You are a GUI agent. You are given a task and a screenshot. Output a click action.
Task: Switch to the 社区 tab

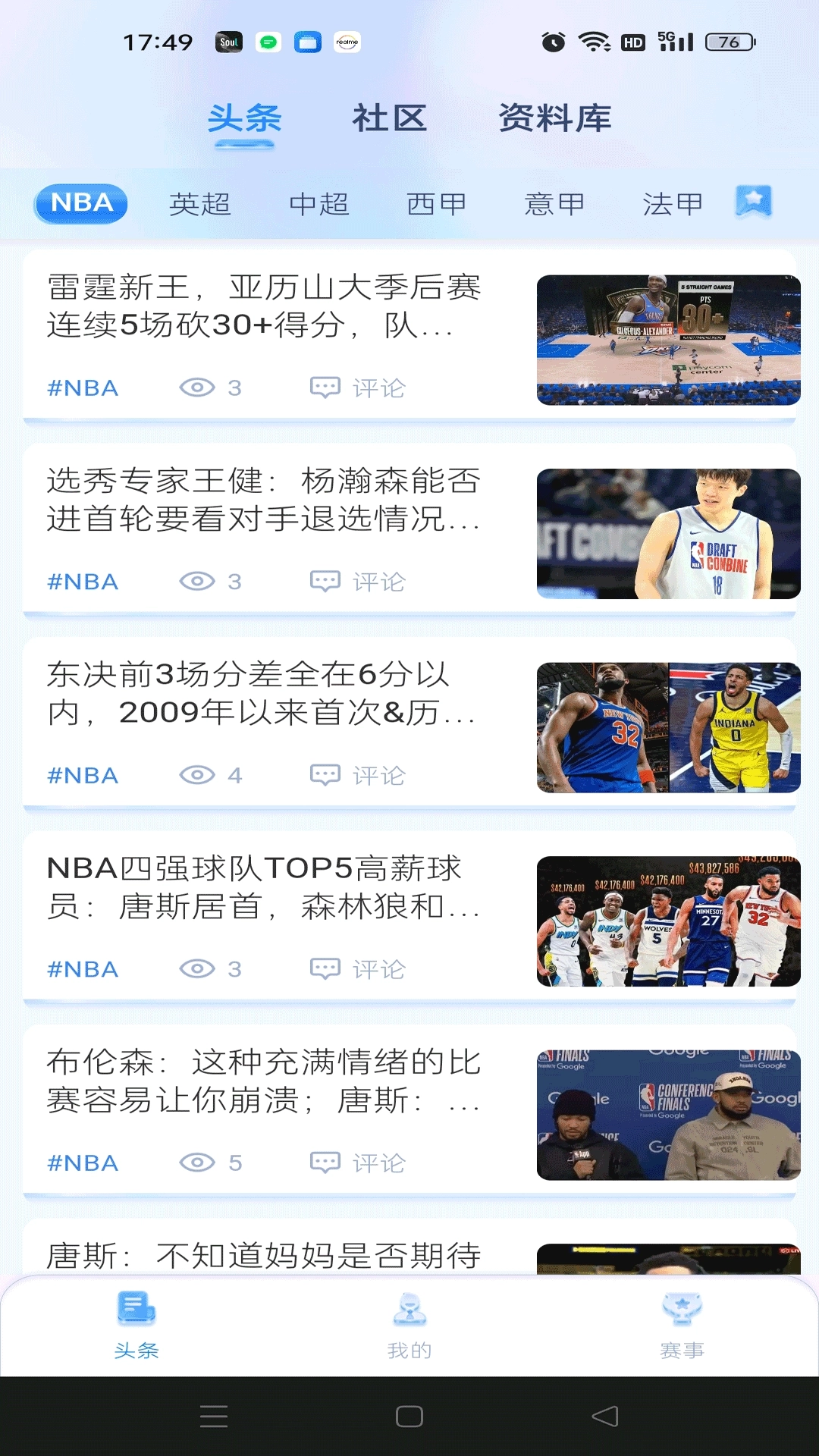389,118
